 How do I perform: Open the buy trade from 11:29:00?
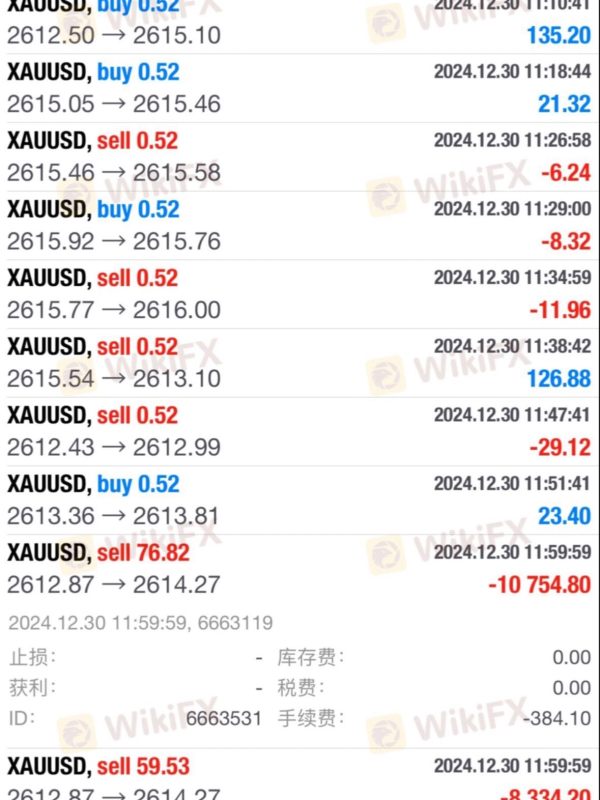(300, 225)
